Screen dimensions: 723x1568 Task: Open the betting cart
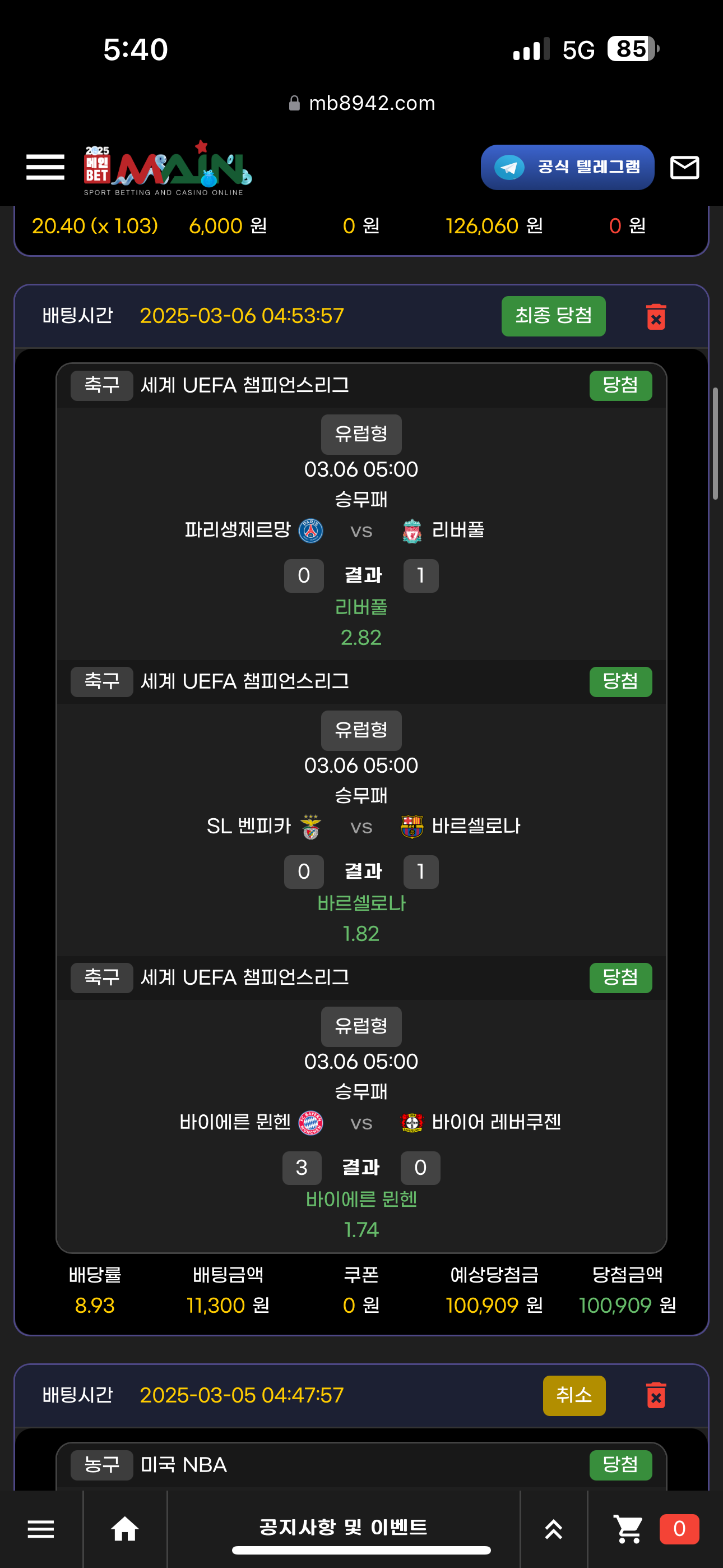(629, 1528)
